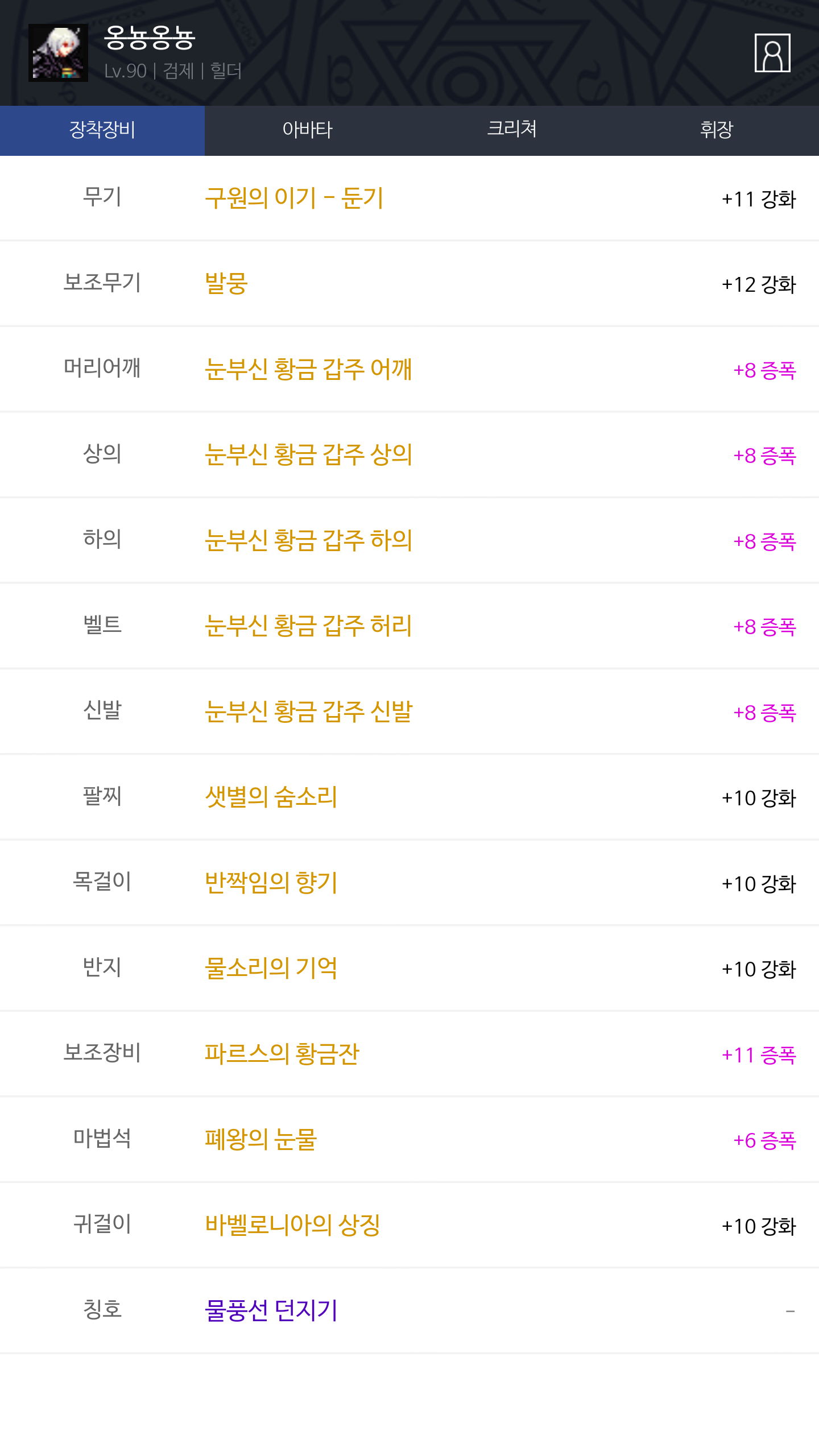
Task: Open the earring 바벨로니아의 상징
Action: point(292,1225)
